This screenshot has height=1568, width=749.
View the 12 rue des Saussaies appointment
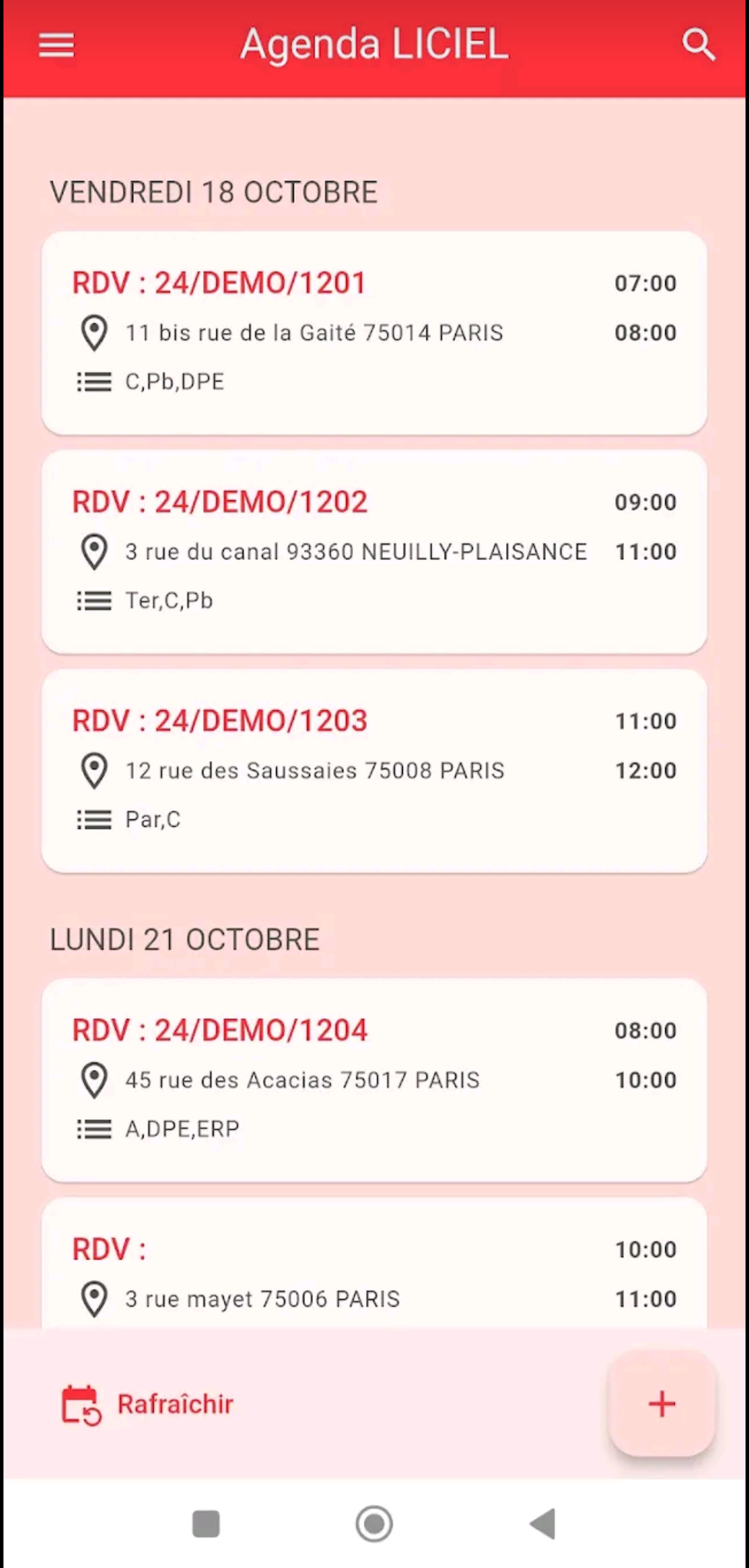pyautogui.click(x=374, y=770)
